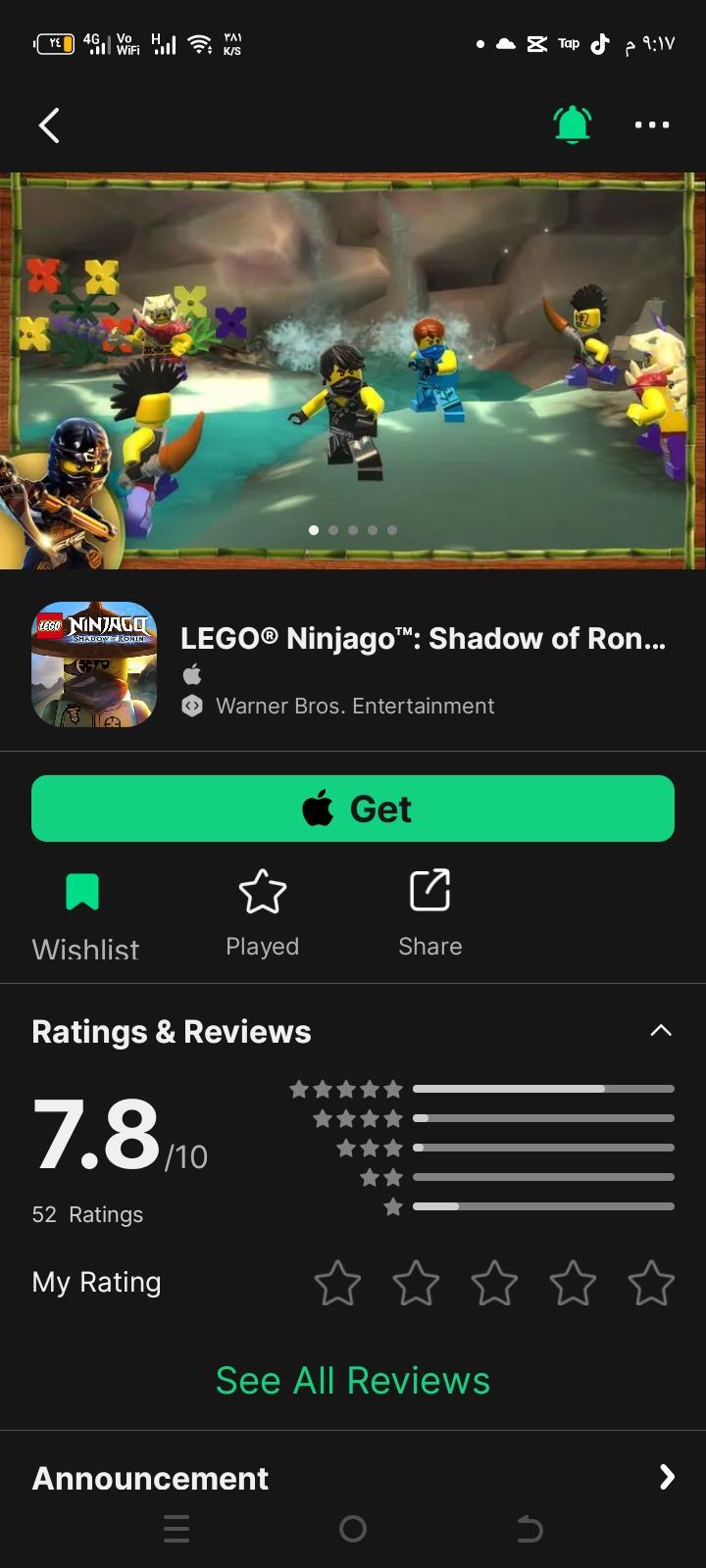Screen dimensions: 706x1568
Task: Open the three-dot overflow menu
Action: 652,124
